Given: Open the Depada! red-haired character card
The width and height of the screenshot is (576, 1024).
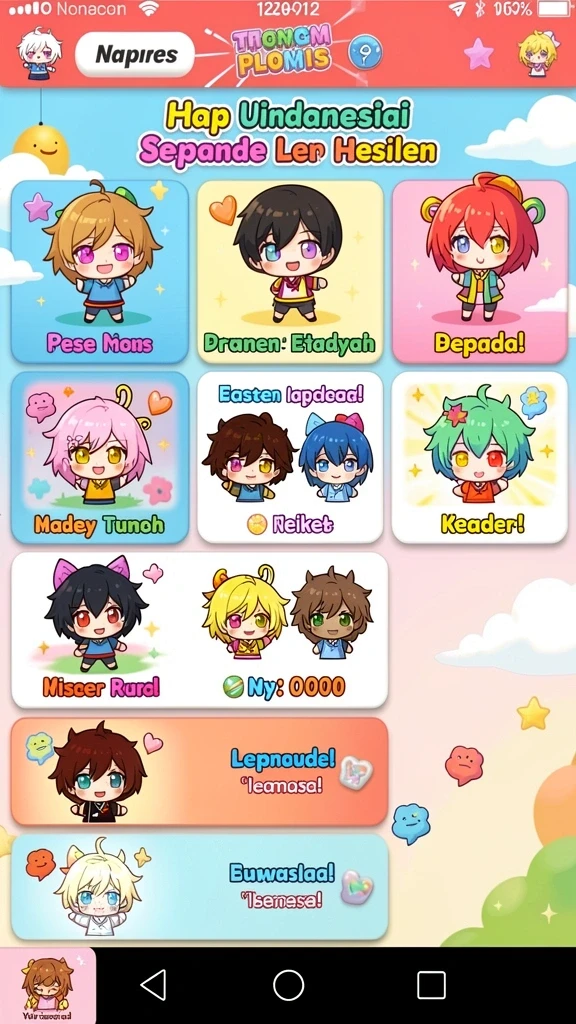Looking at the screenshot, I should click(x=480, y=272).
